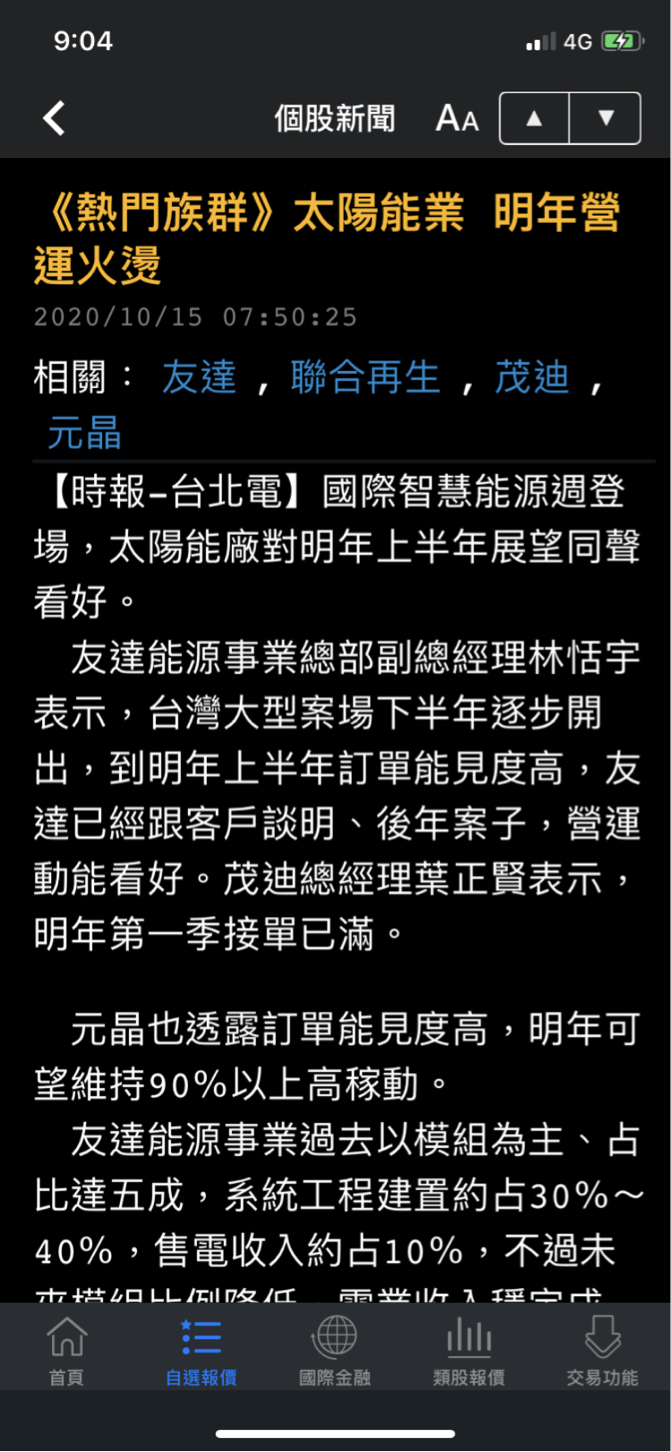
Task: Go to next news with down arrow
Action: (605, 118)
